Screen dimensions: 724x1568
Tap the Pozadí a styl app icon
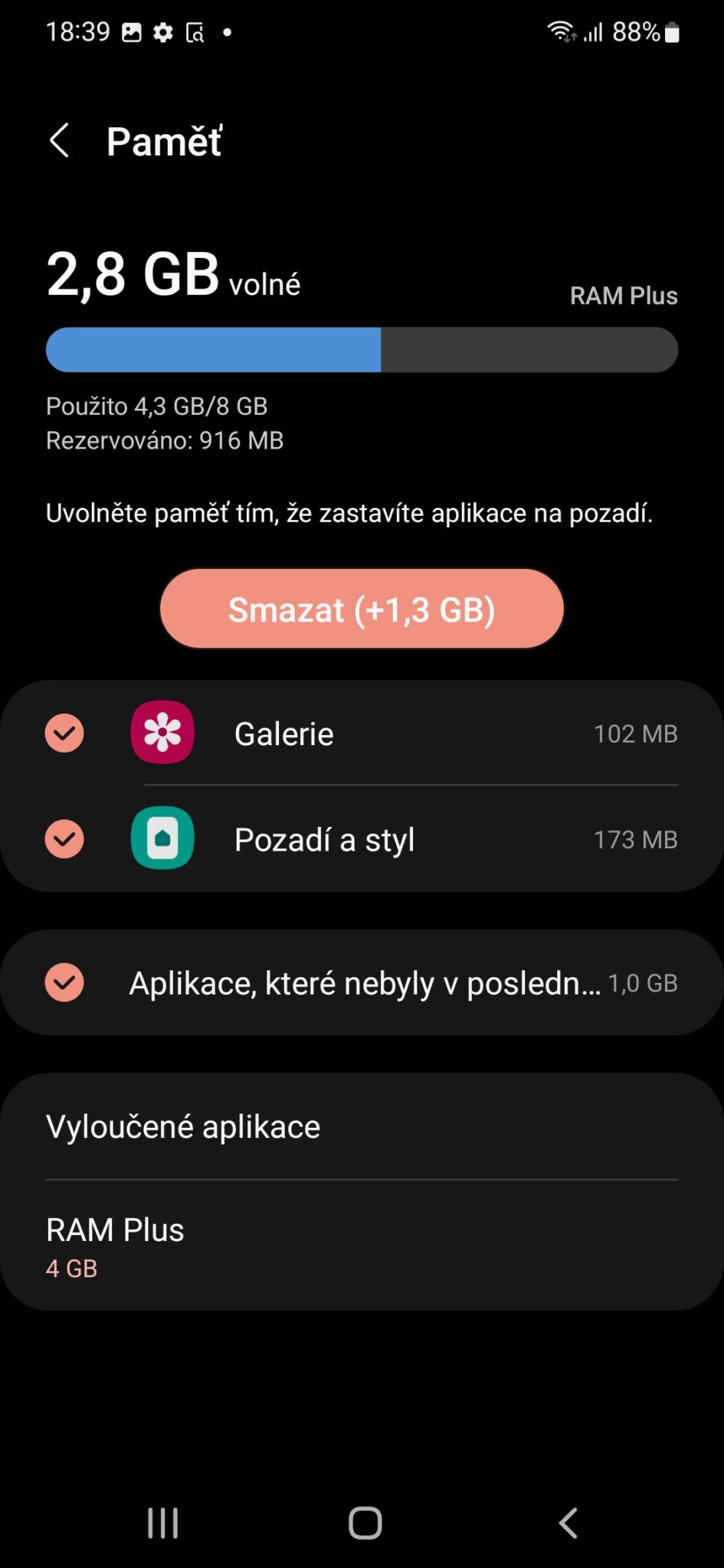[162, 838]
